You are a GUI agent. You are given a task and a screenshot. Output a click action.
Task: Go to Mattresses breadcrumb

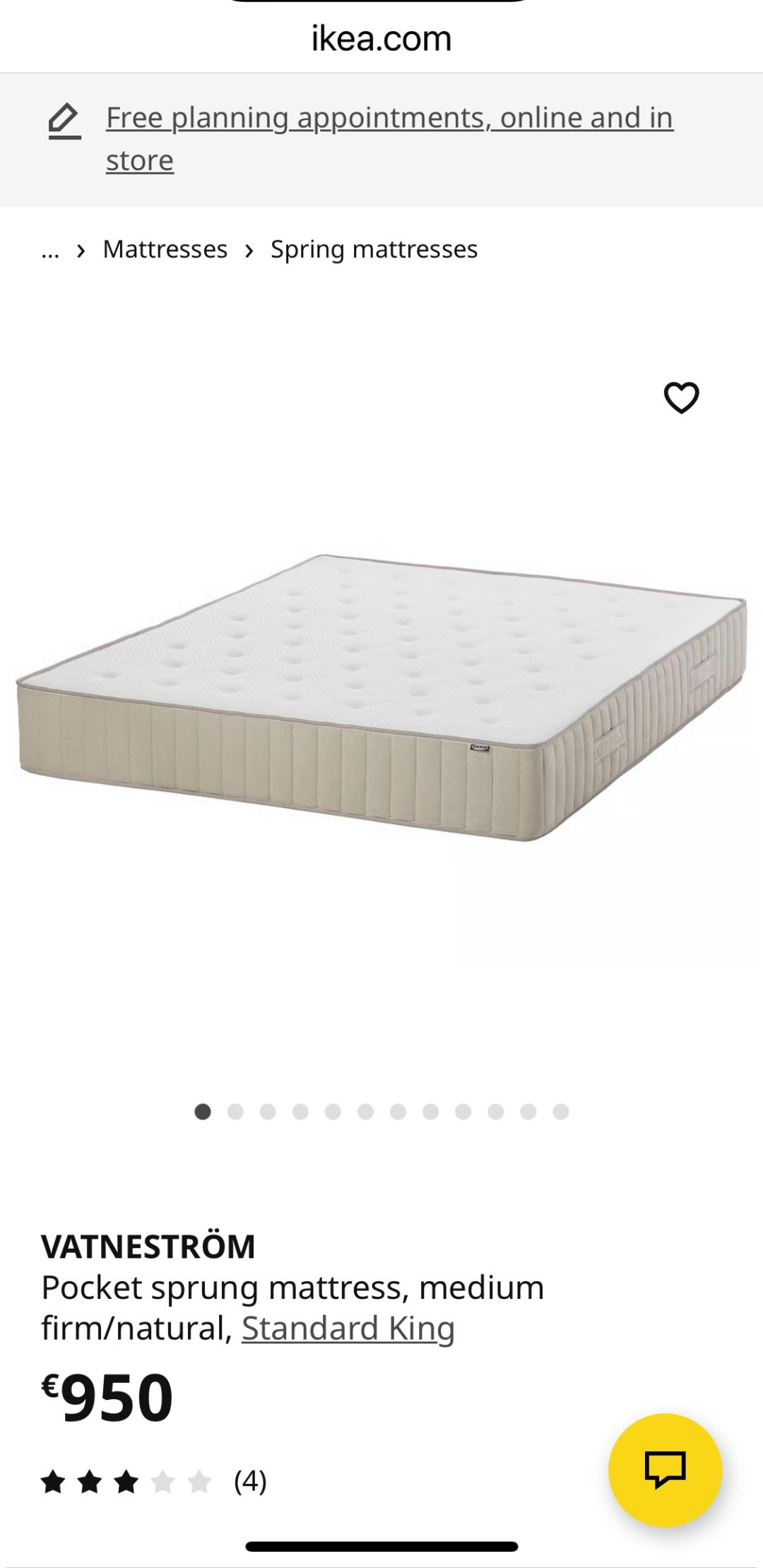[165, 249]
